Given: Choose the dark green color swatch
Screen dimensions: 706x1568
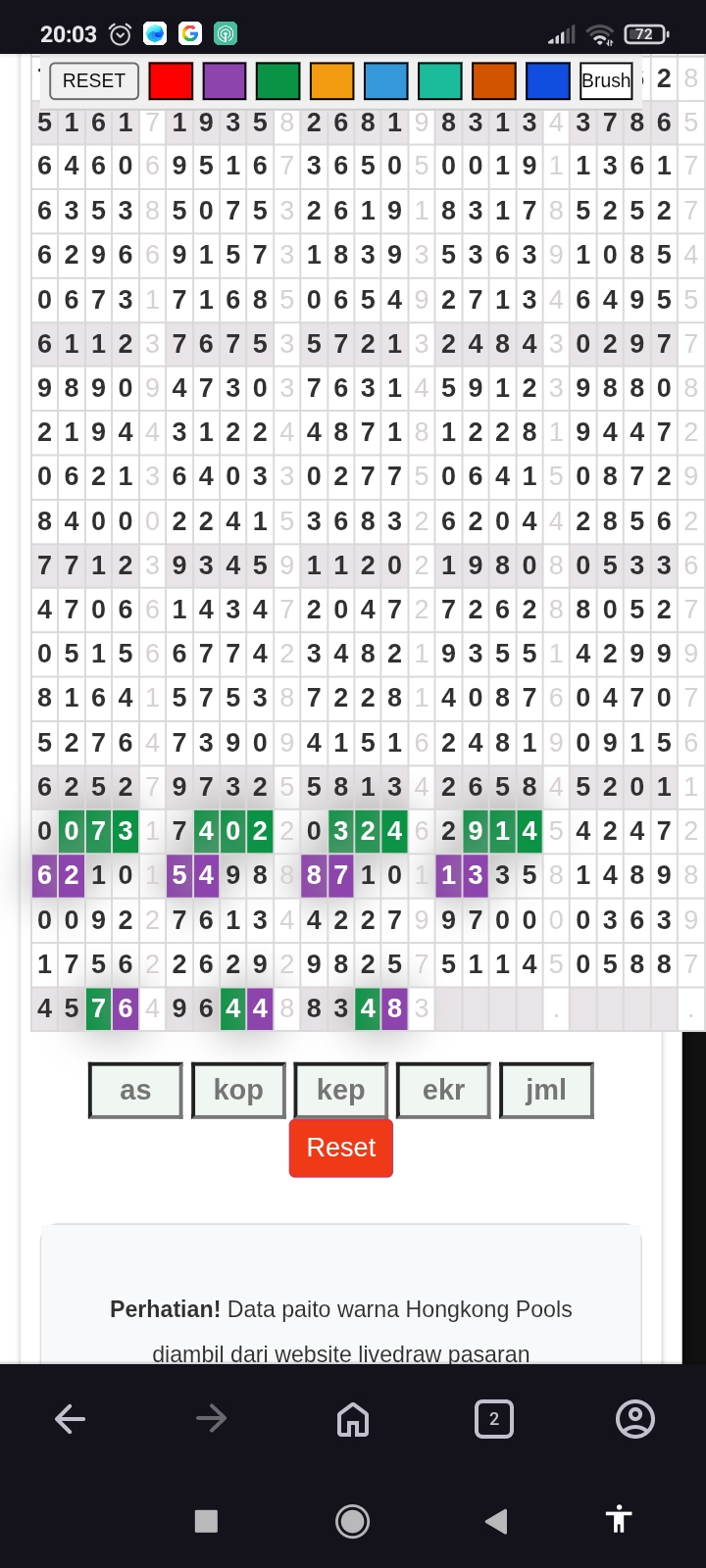Looking at the screenshot, I should tap(277, 81).
